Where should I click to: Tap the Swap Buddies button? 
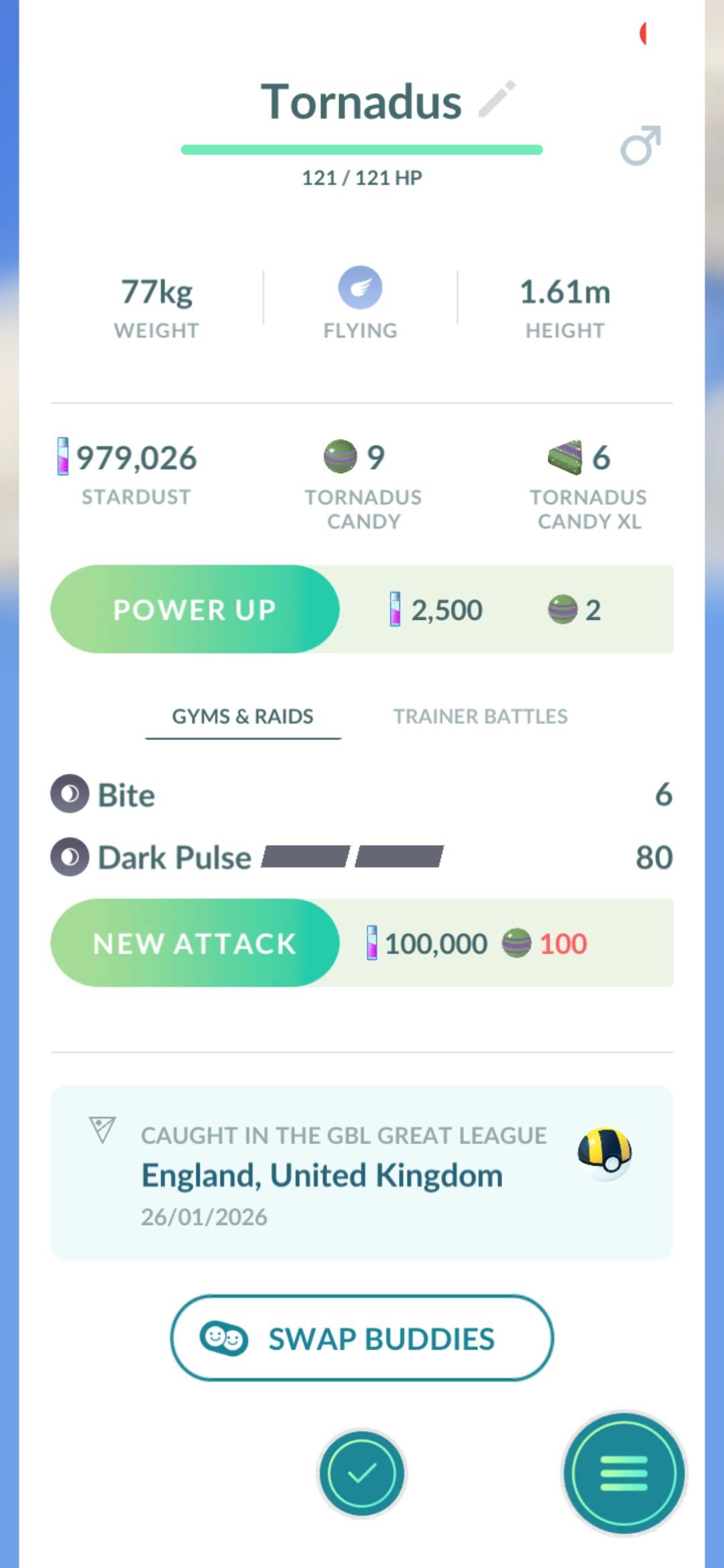click(362, 1338)
